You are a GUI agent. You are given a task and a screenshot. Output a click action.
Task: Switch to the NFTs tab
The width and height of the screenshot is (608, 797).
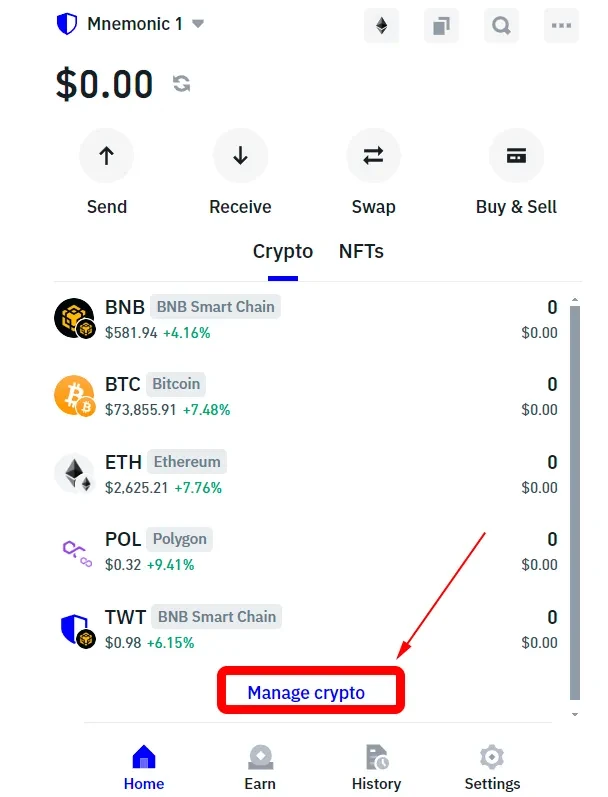tap(361, 251)
